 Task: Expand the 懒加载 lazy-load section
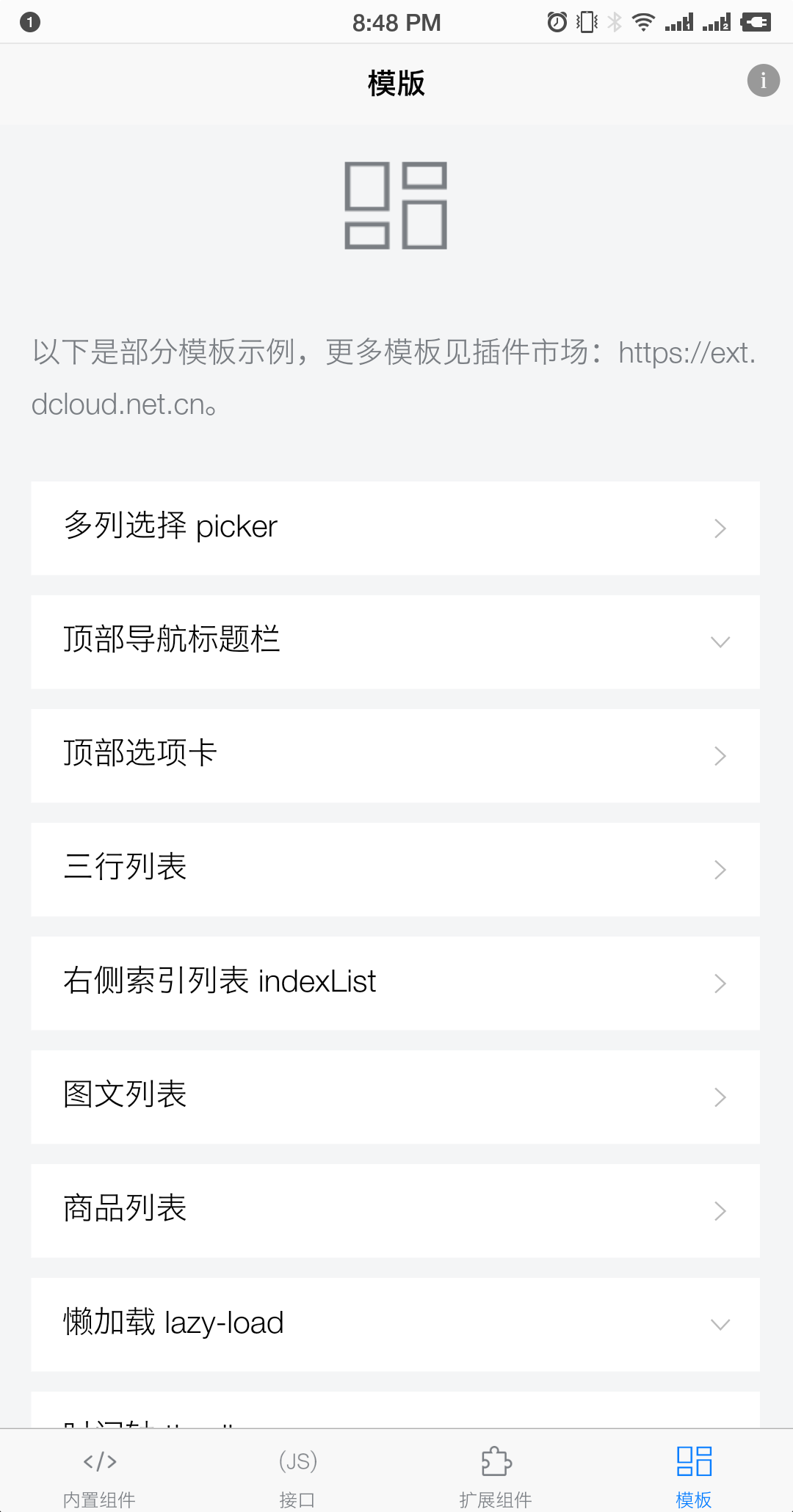click(395, 1324)
